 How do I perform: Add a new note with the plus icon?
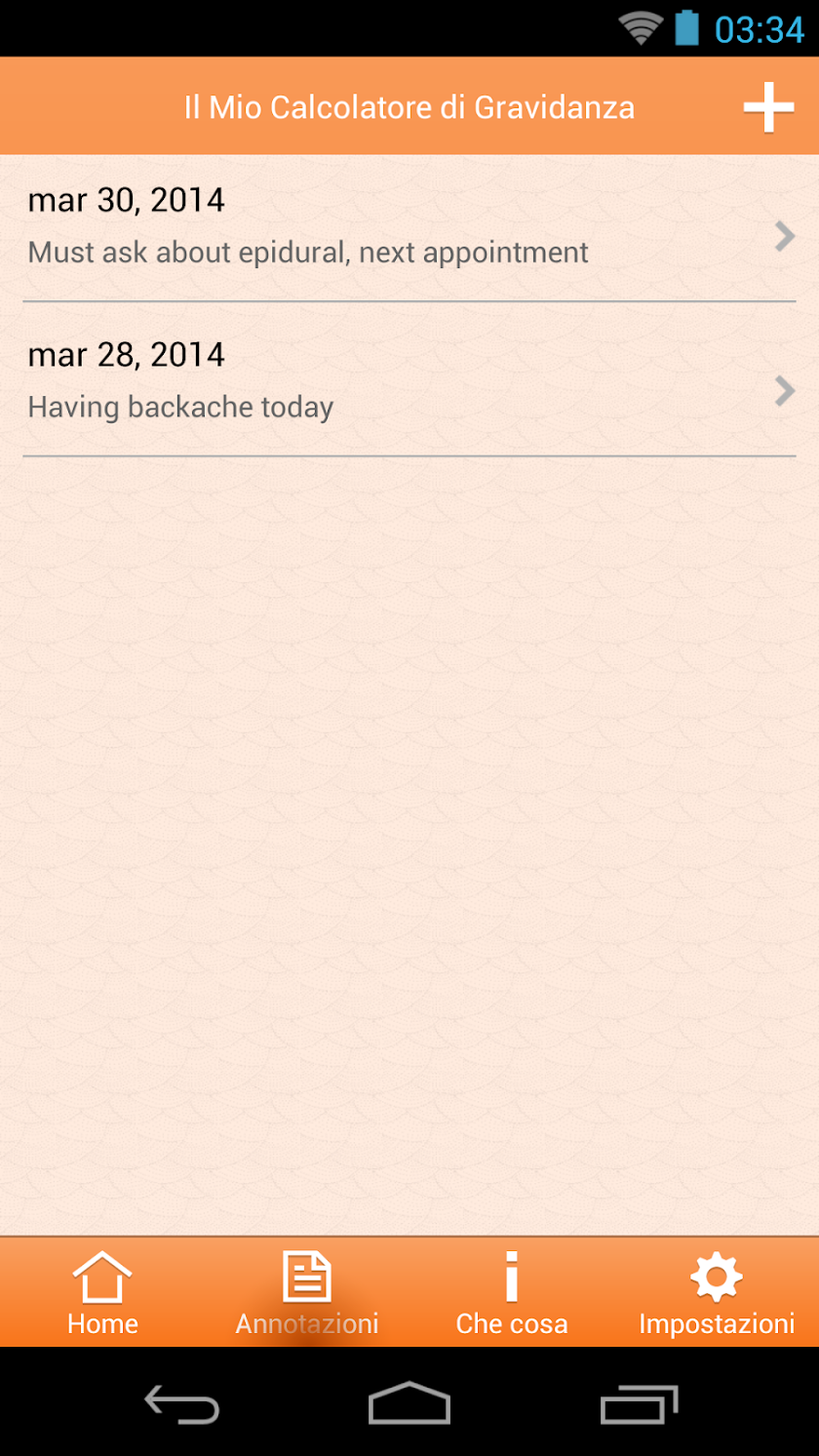pos(768,107)
